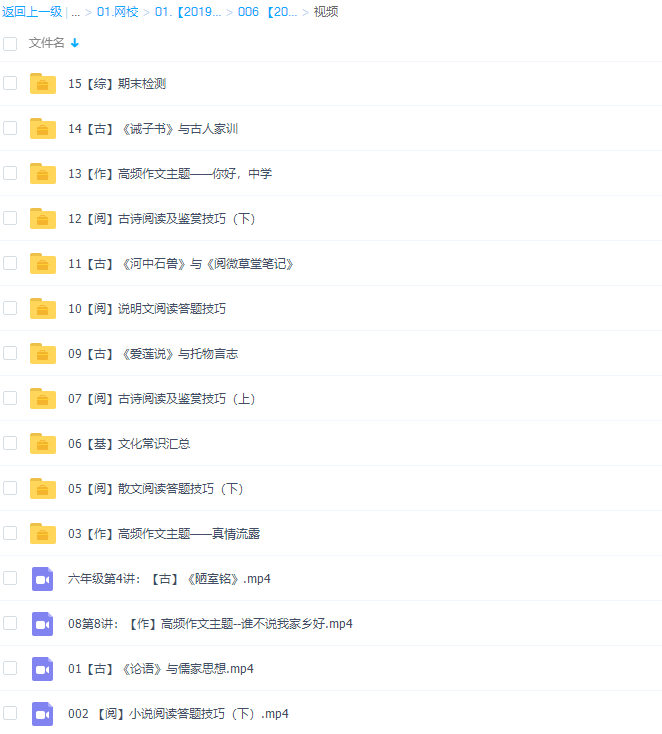662x734 pixels.
Task: Open folder 10【阅】说明文阅读答题技巧
Action: (146, 309)
